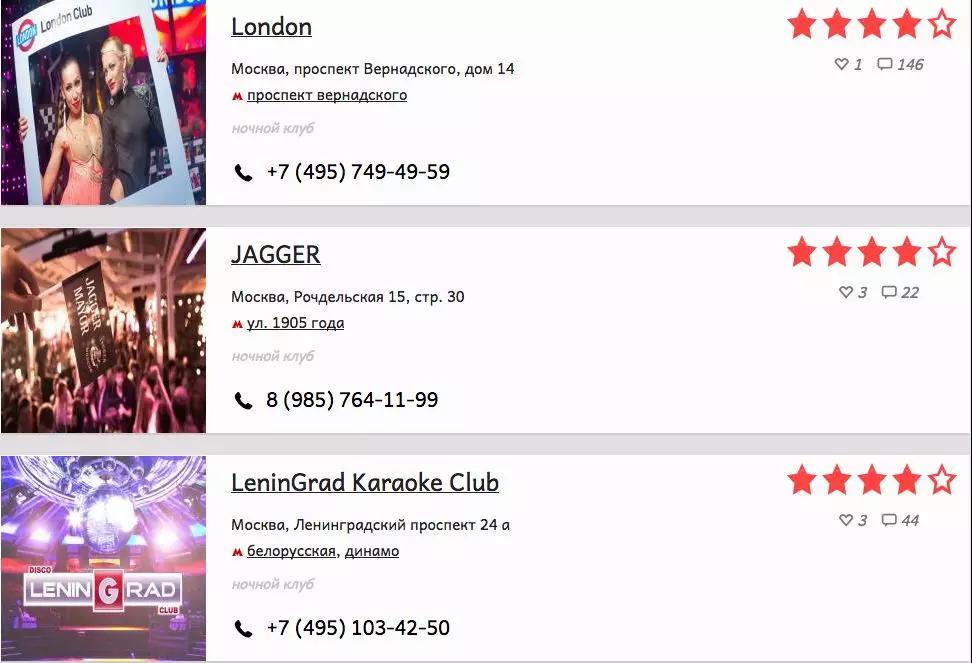Screen dimensions: 972x663
Task: Open the London club photo
Action: tap(103, 102)
